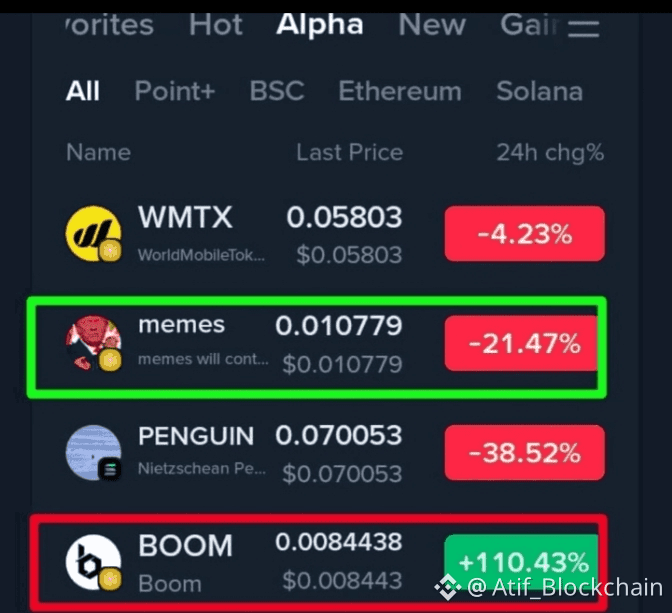
Task: Select the Alpha tab
Action: (321, 25)
